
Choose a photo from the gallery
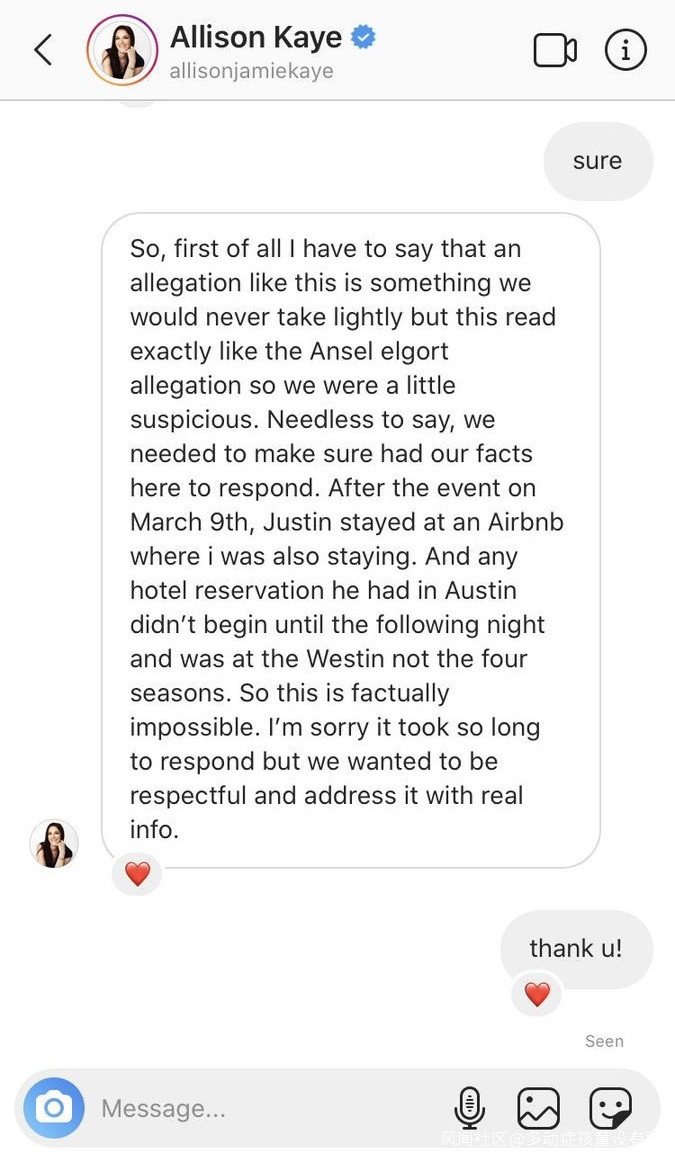pos(538,1108)
